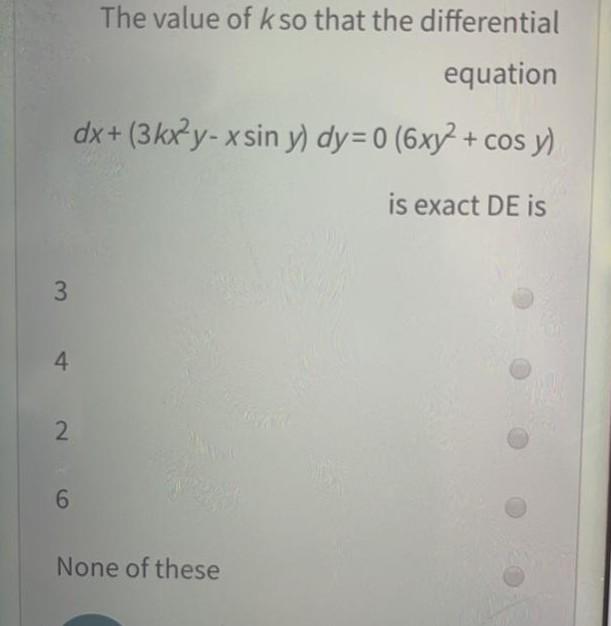Mark answer 2 as the value of k
Image resolution: width=611 pixels, height=626 pixels.
[x=518, y=438]
